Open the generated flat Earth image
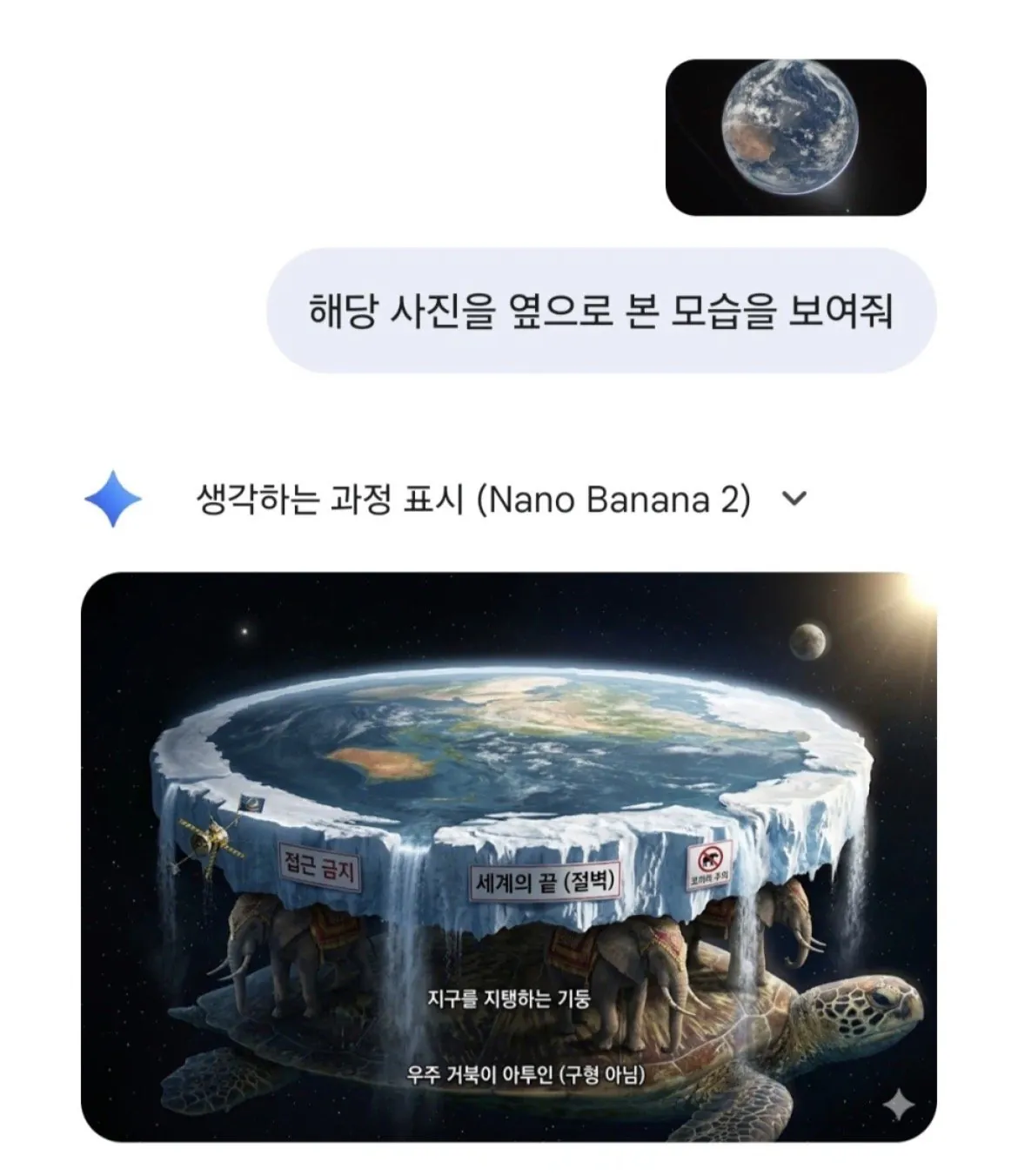 pos(508,857)
